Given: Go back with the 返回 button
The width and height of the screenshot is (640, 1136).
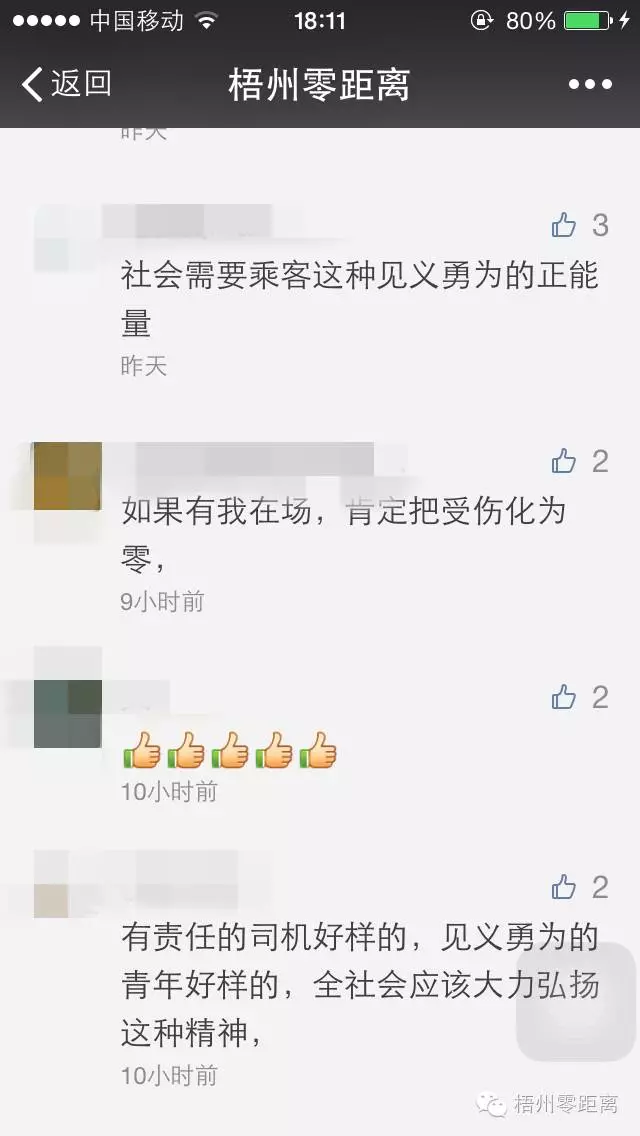Looking at the screenshot, I should 66,84.
